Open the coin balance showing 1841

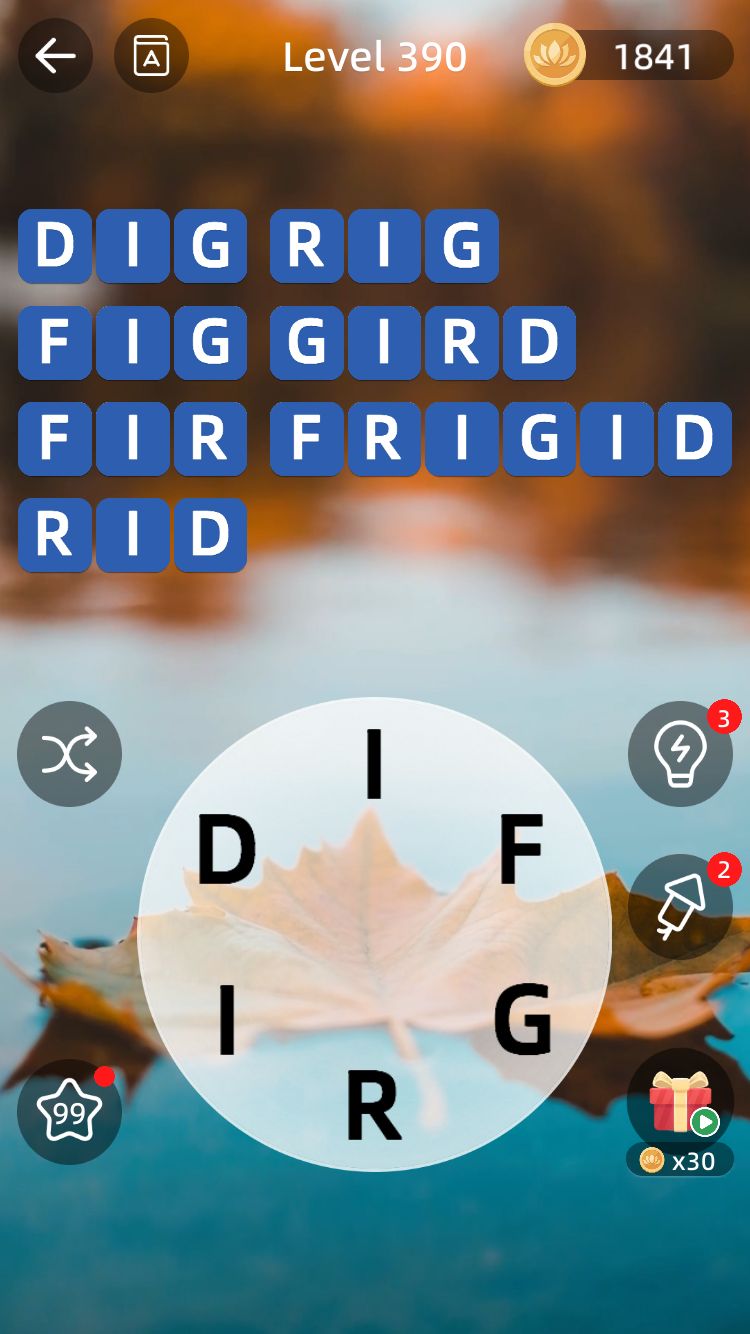[630, 56]
